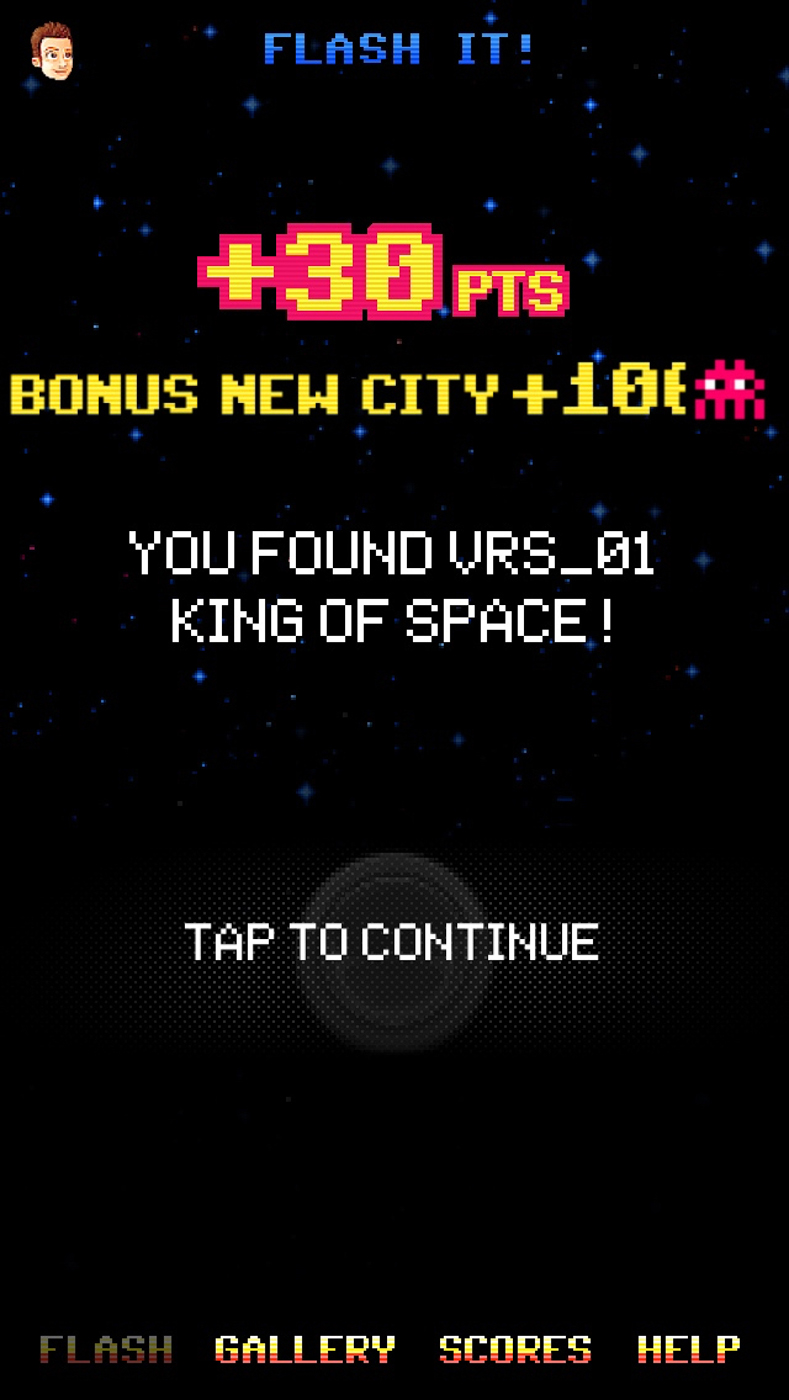Open the Gallery tab
The height and width of the screenshot is (1400, 789).
click(305, 1350)
